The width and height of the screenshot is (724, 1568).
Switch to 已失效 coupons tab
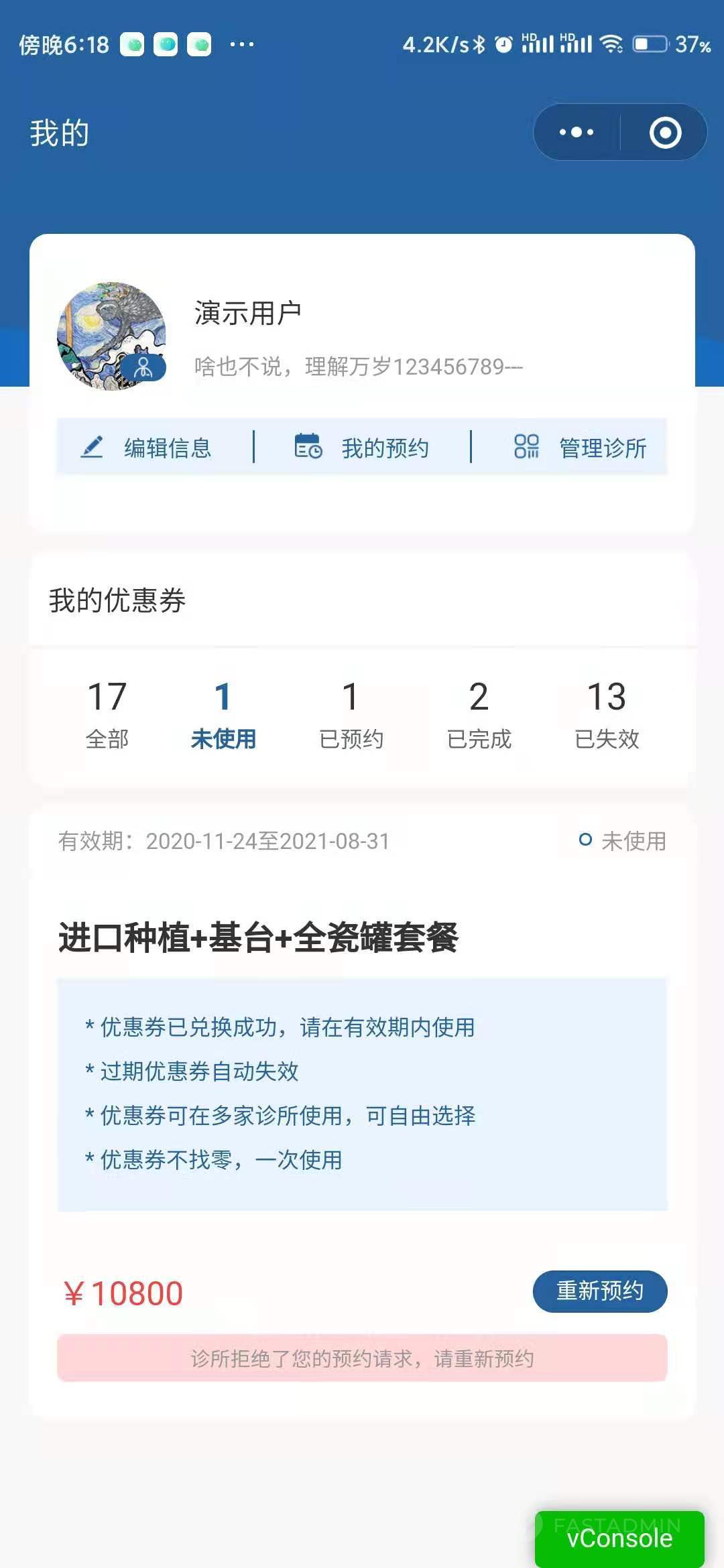[607, 714]
